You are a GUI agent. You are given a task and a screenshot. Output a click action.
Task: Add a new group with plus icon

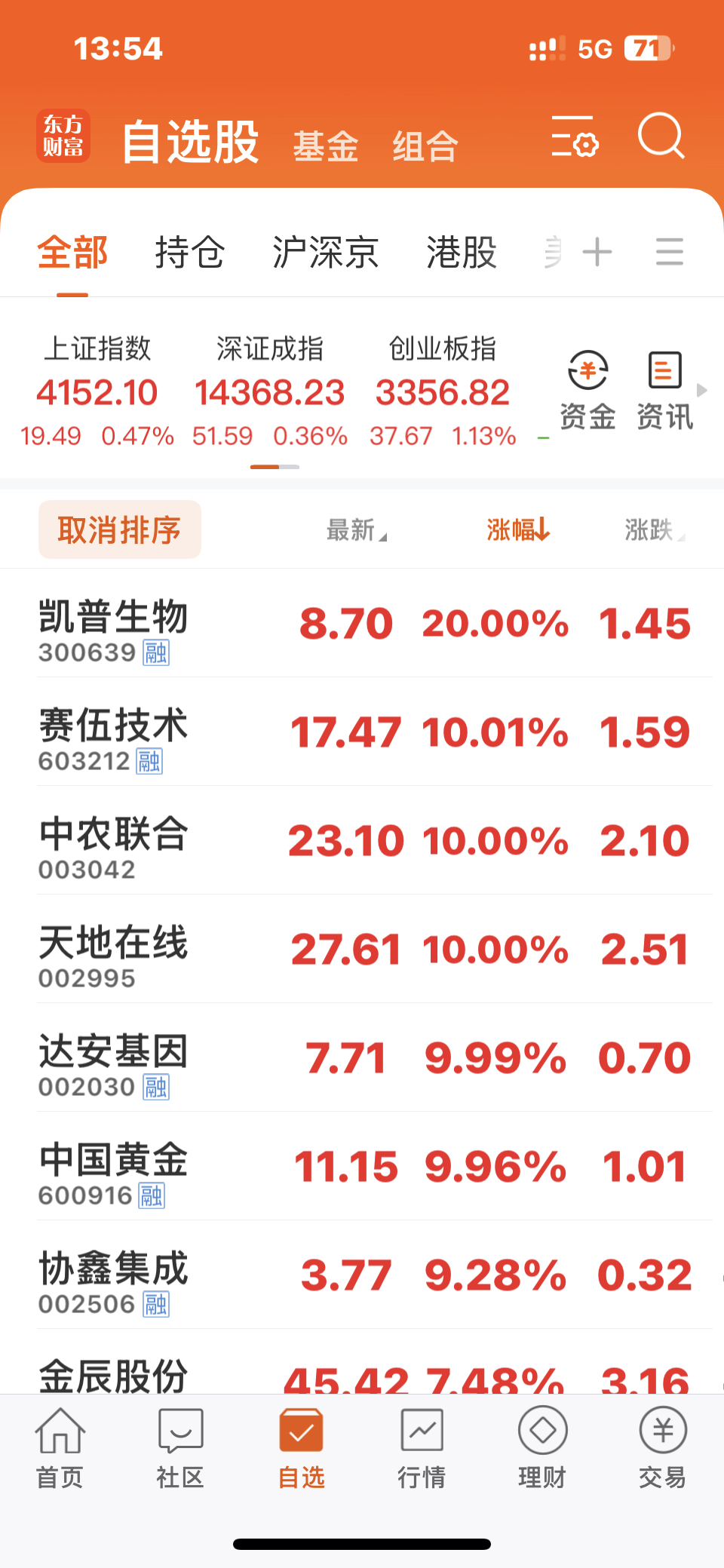pos(597,252)
